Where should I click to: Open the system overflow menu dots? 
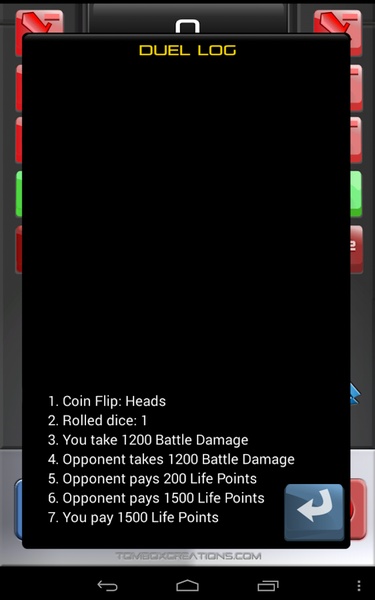point(359,585)
